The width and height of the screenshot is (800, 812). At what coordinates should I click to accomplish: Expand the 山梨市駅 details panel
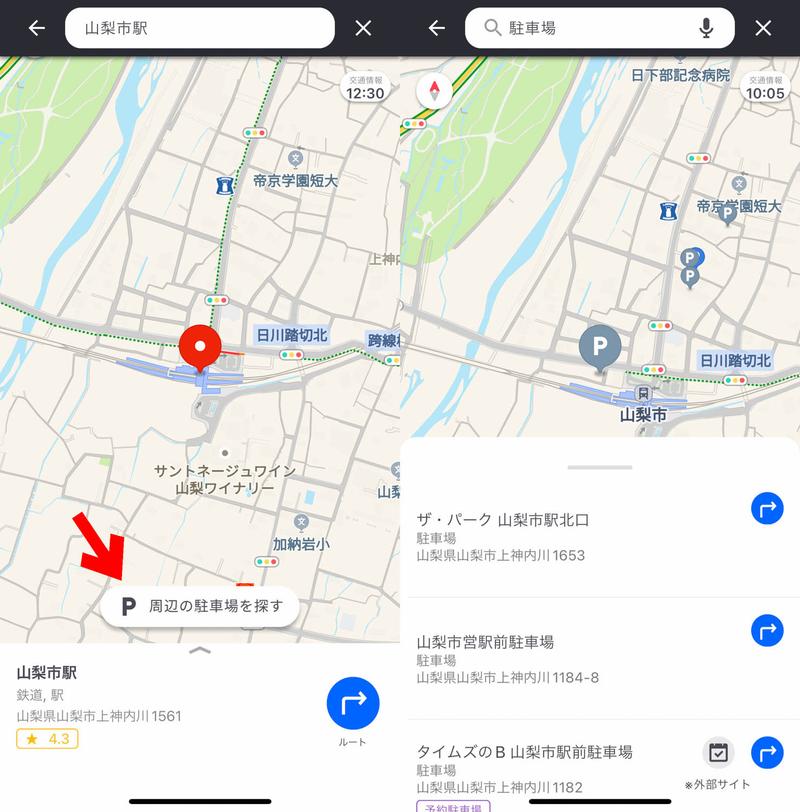200,651
